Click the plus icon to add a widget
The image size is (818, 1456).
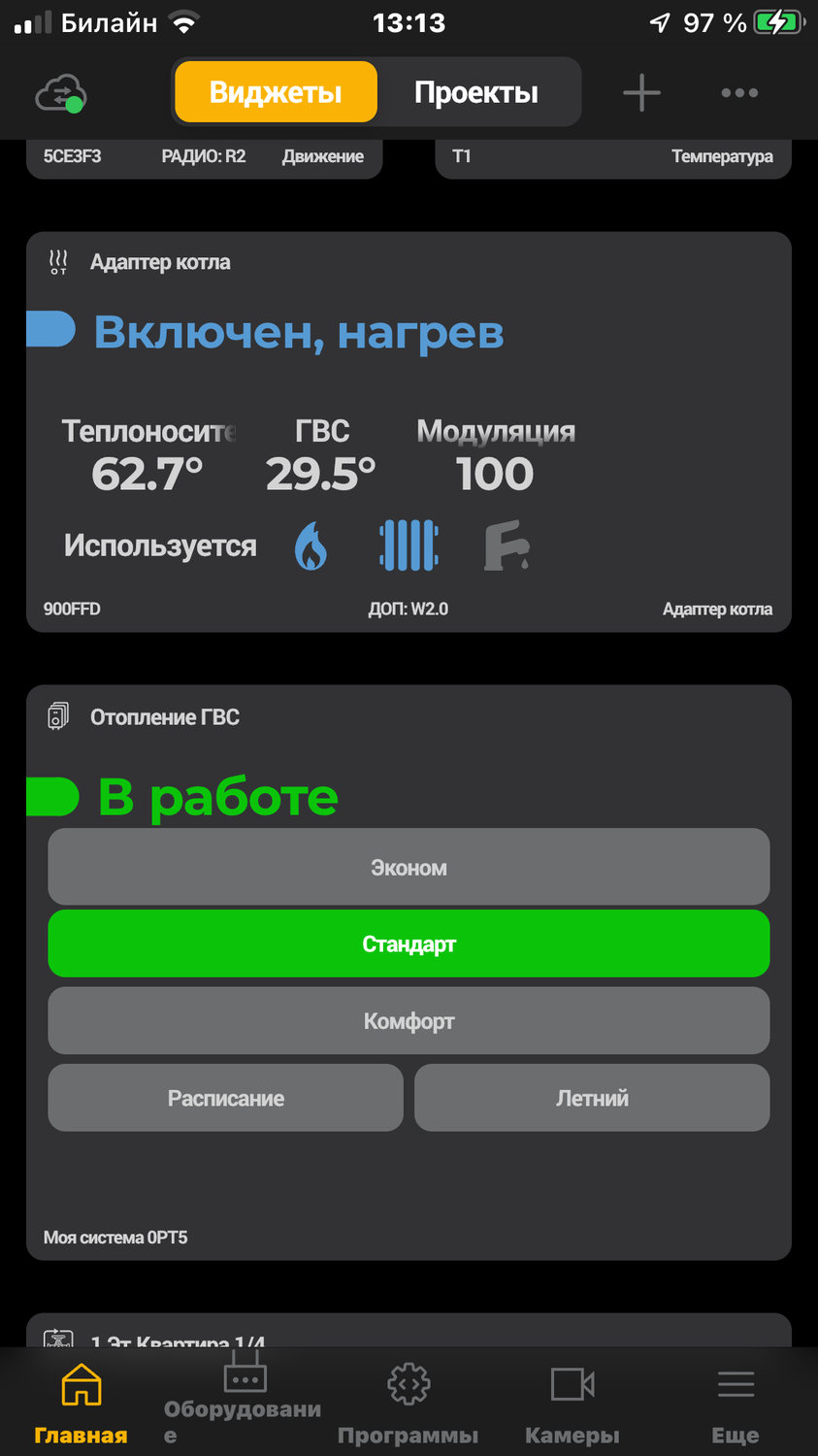coord(640,92)
